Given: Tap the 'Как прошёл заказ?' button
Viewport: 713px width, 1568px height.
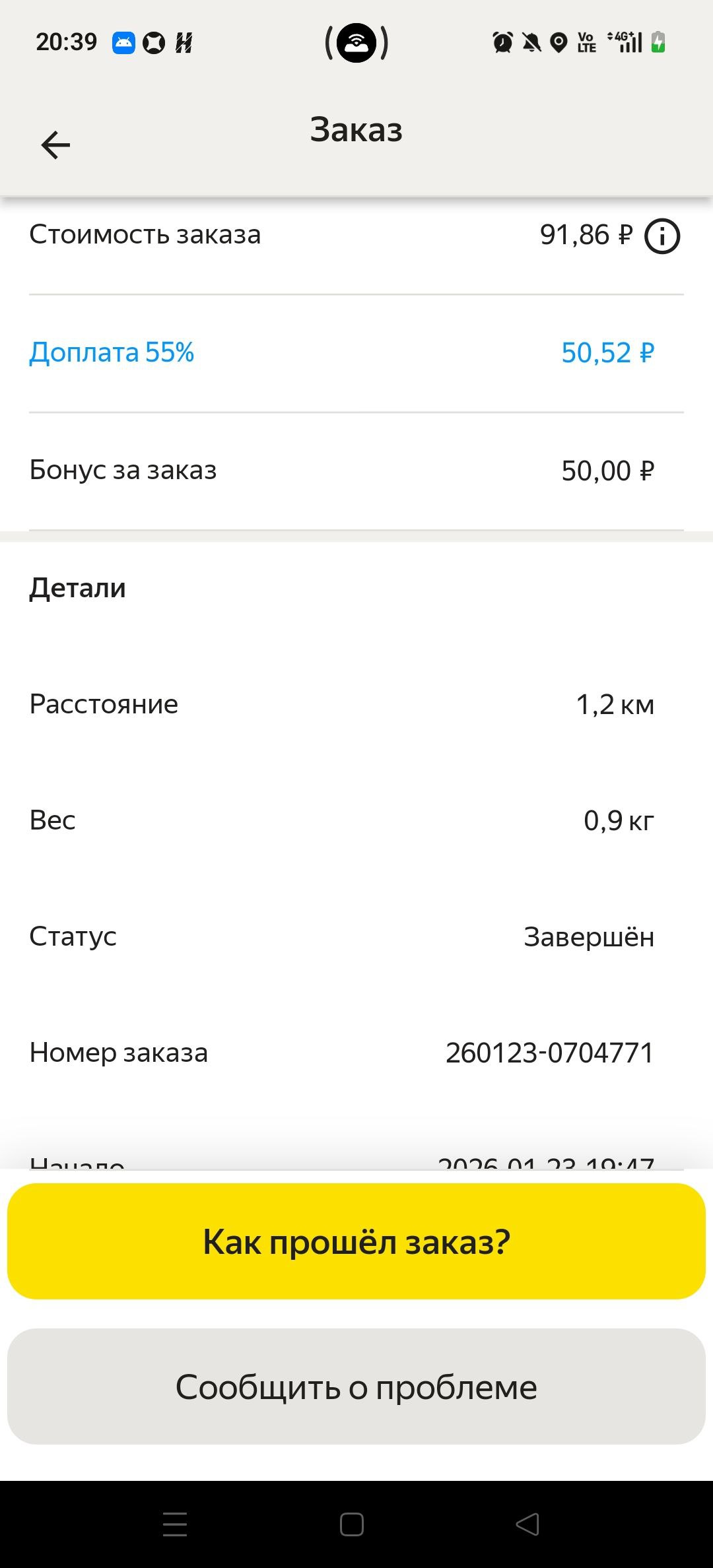Looking at the screenshot, I should click(356, 1241).
